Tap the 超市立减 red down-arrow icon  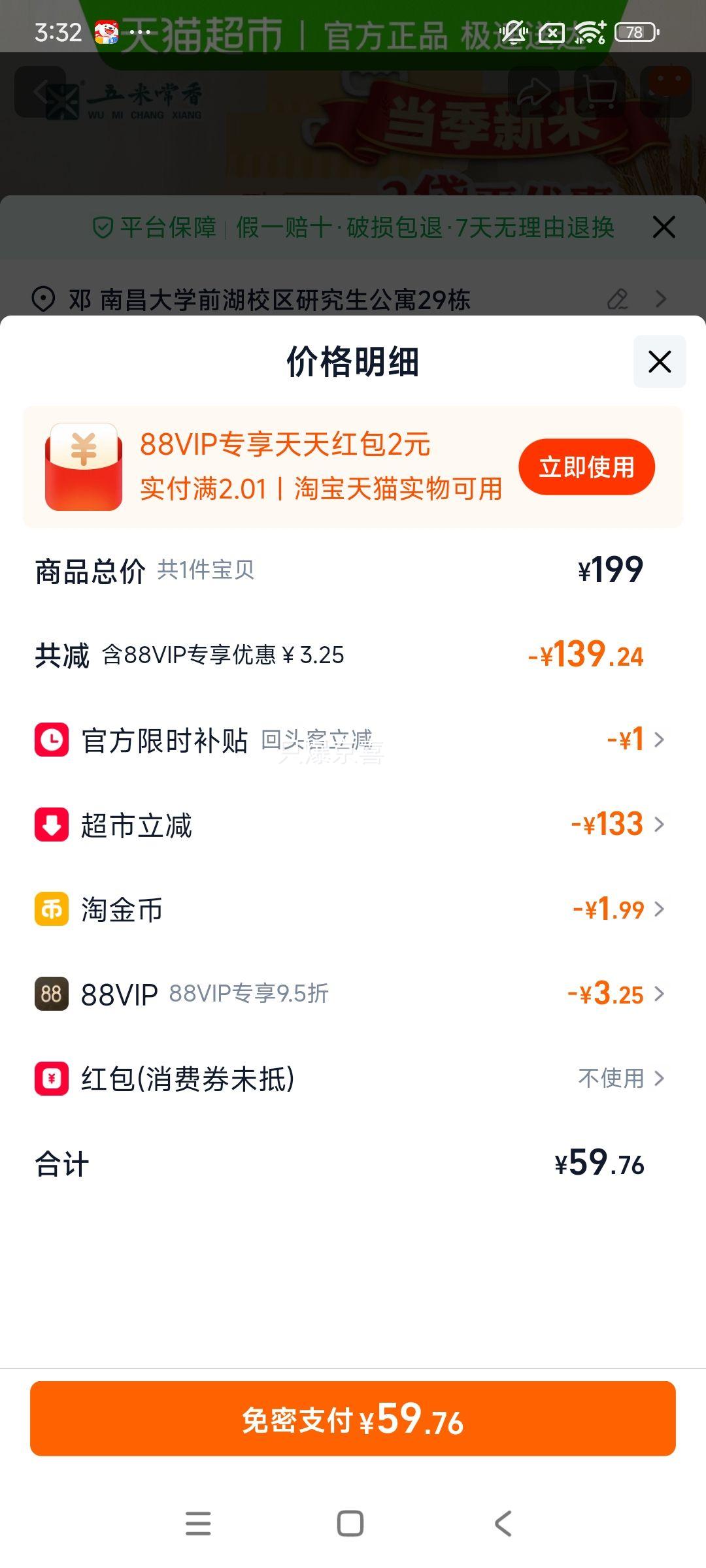click(x=52, y=824)
